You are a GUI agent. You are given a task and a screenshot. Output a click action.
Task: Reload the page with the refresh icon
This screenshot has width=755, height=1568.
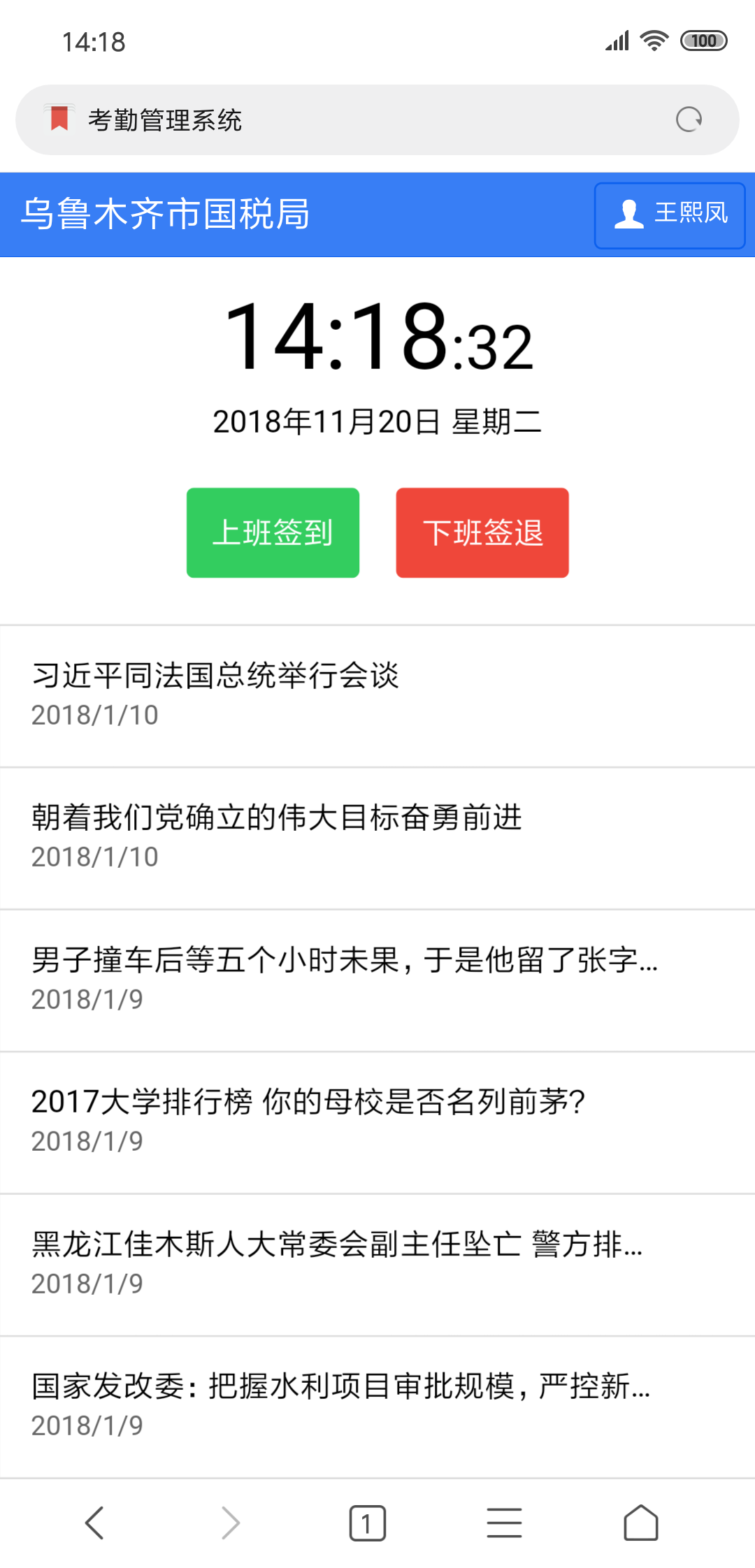pos(689,119)
